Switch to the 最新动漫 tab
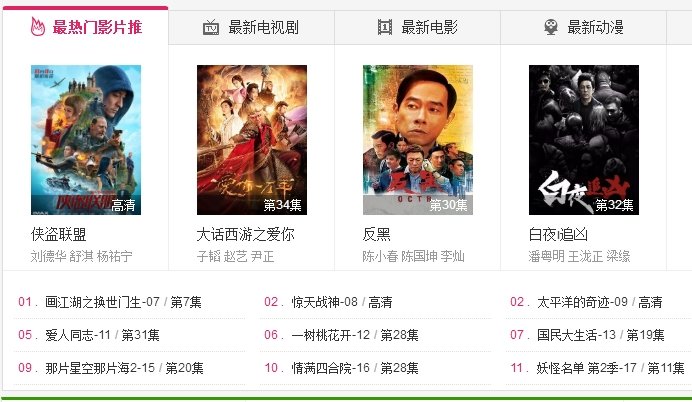Image resolution: width=692 pixels, height=402 pixels. tap(583, 27)
